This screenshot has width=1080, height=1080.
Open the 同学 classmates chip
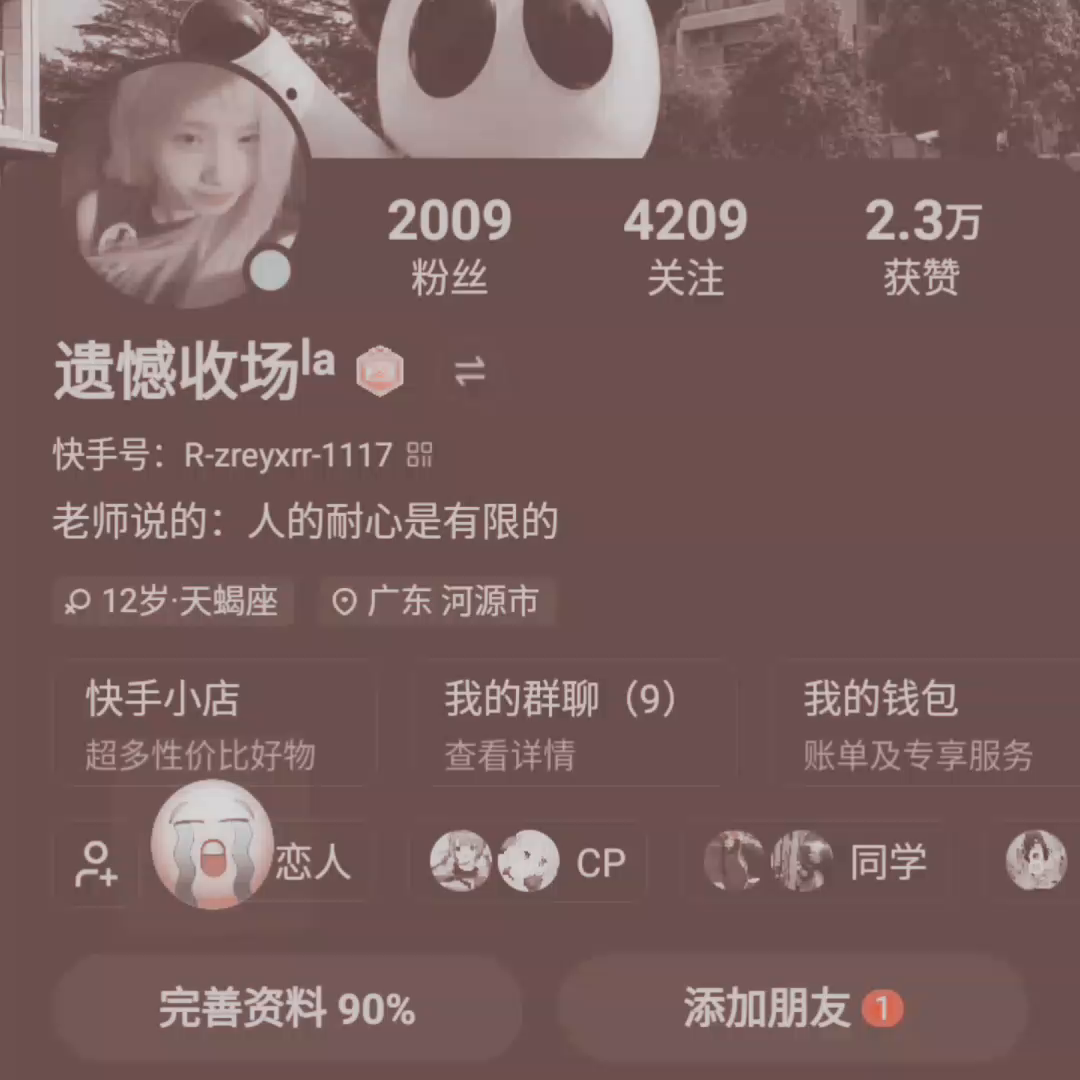pos(815,862)
